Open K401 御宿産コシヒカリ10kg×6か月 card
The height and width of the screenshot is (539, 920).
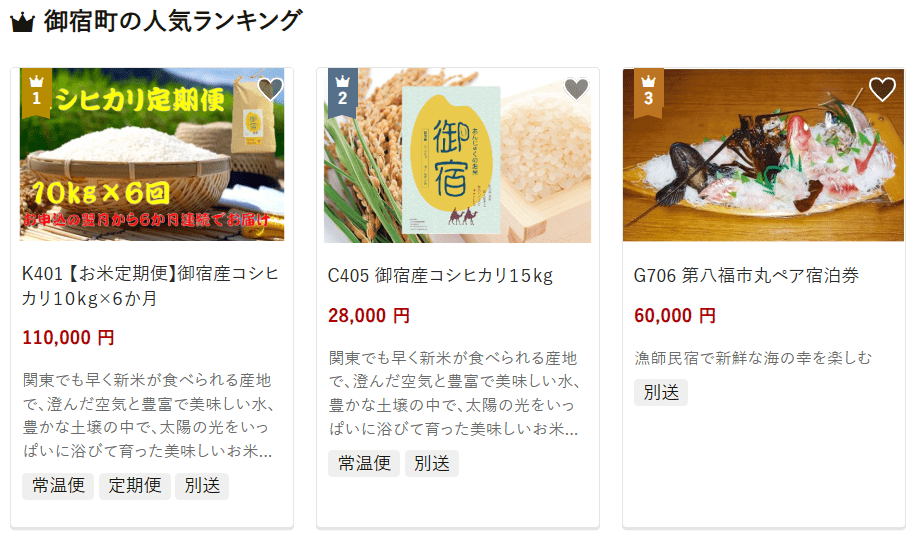point(150,286)
